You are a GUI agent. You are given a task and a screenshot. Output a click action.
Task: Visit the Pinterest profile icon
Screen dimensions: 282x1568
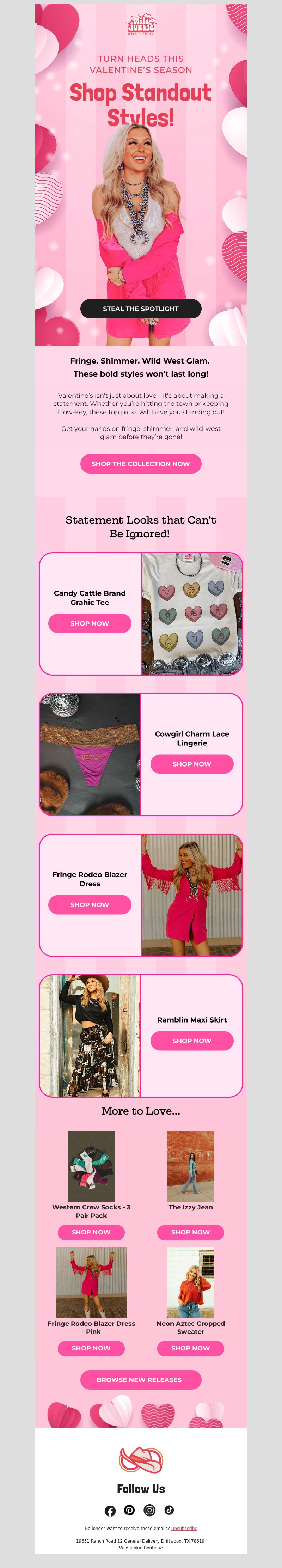(130, 1510)
